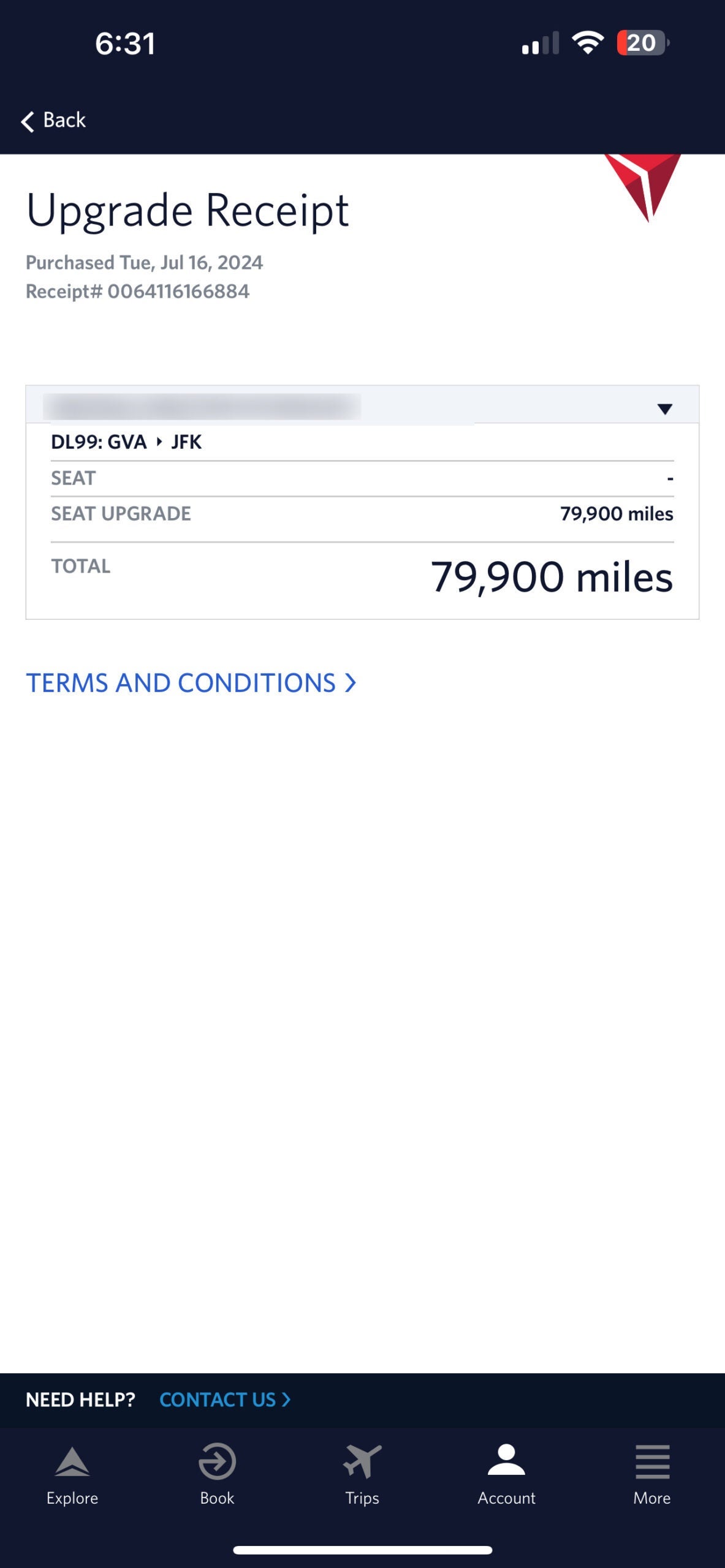Screen dimensions: 725x1568
Task: Select the SEAT UPGRADE miles row
Action: tap(362, 514)
